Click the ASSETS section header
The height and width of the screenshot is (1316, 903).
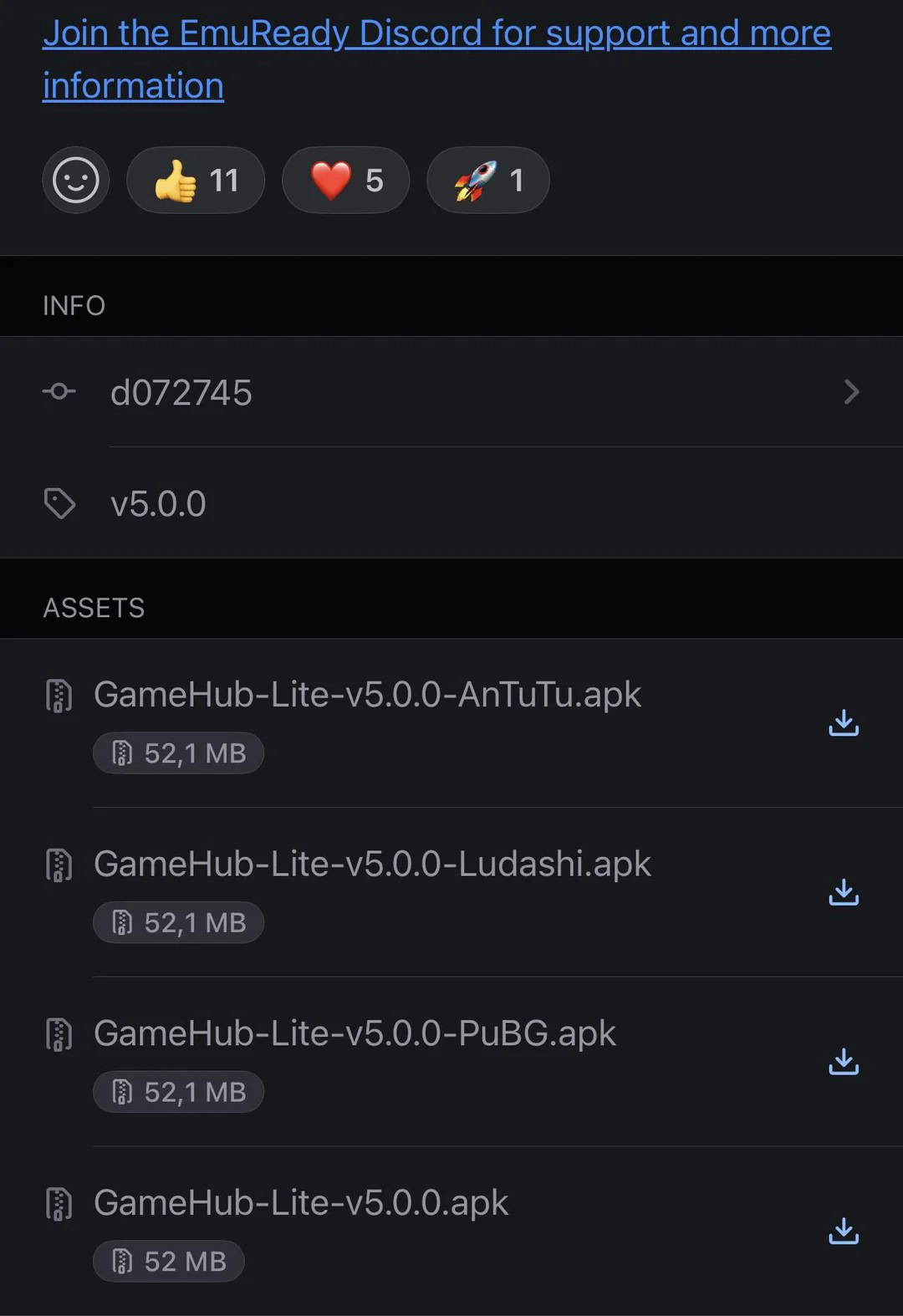pyautogui.click(x=94, y=608)
